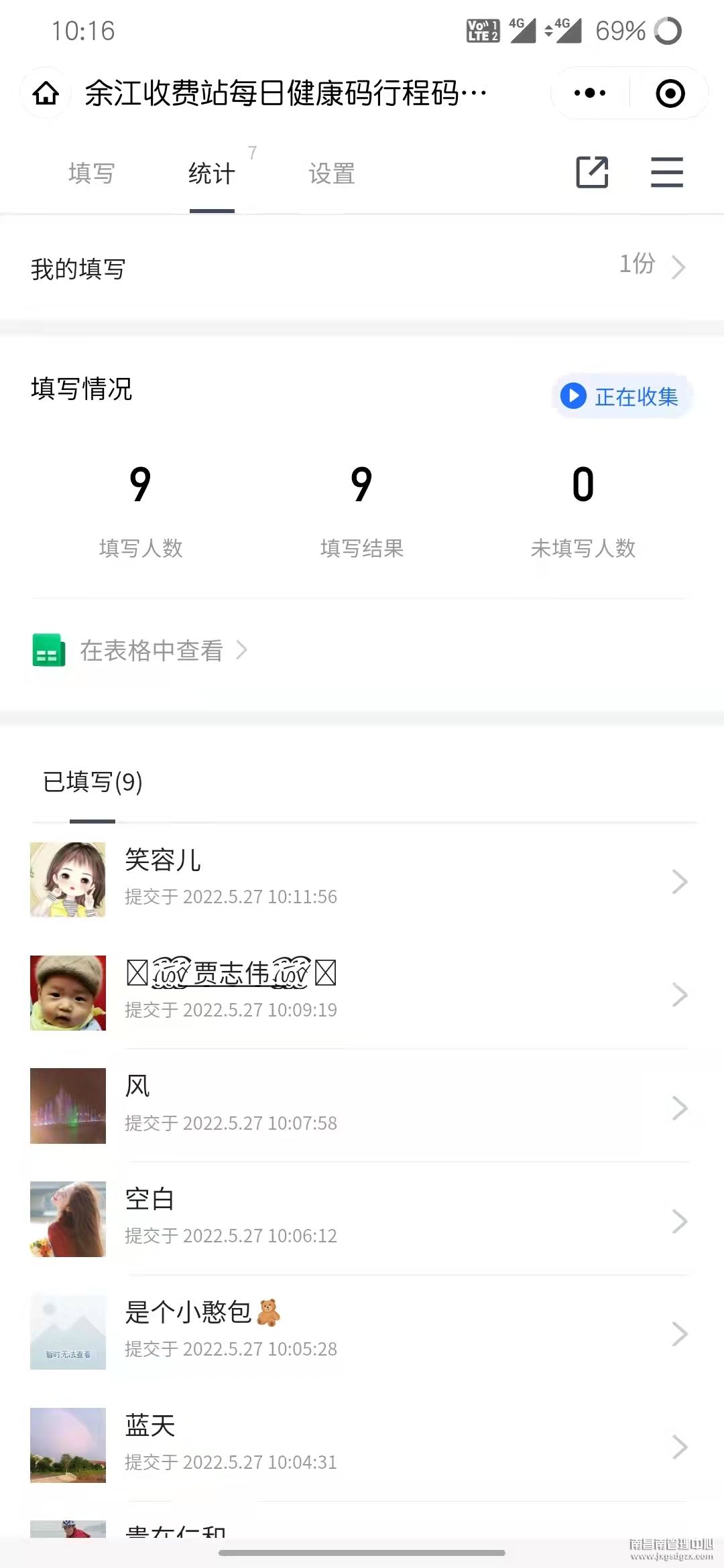Open the entry submitted by 风
This screenshot has height=1568, width=724.
click(x=362, y=1106)
